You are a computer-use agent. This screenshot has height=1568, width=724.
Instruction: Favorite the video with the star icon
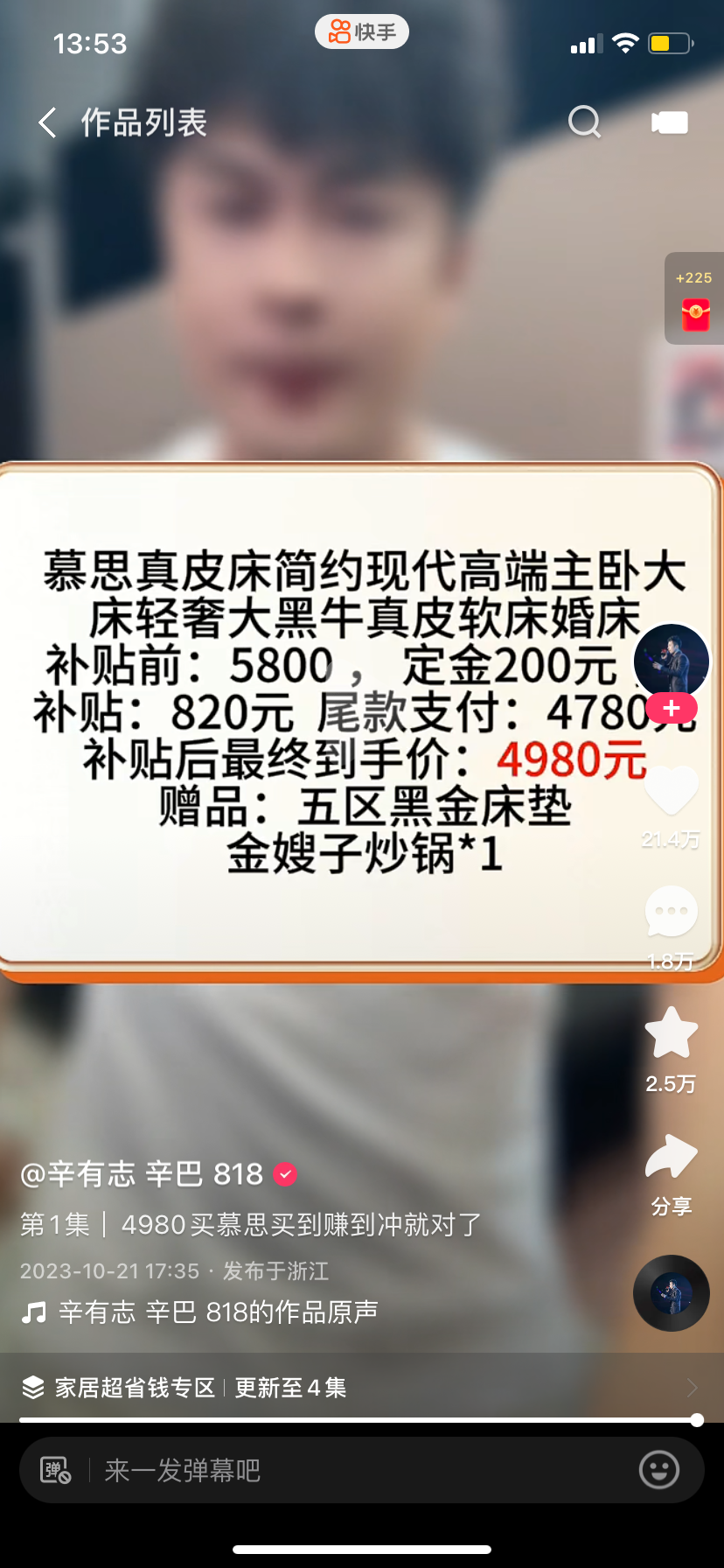pyautogui.click(x=672, y=1033)
